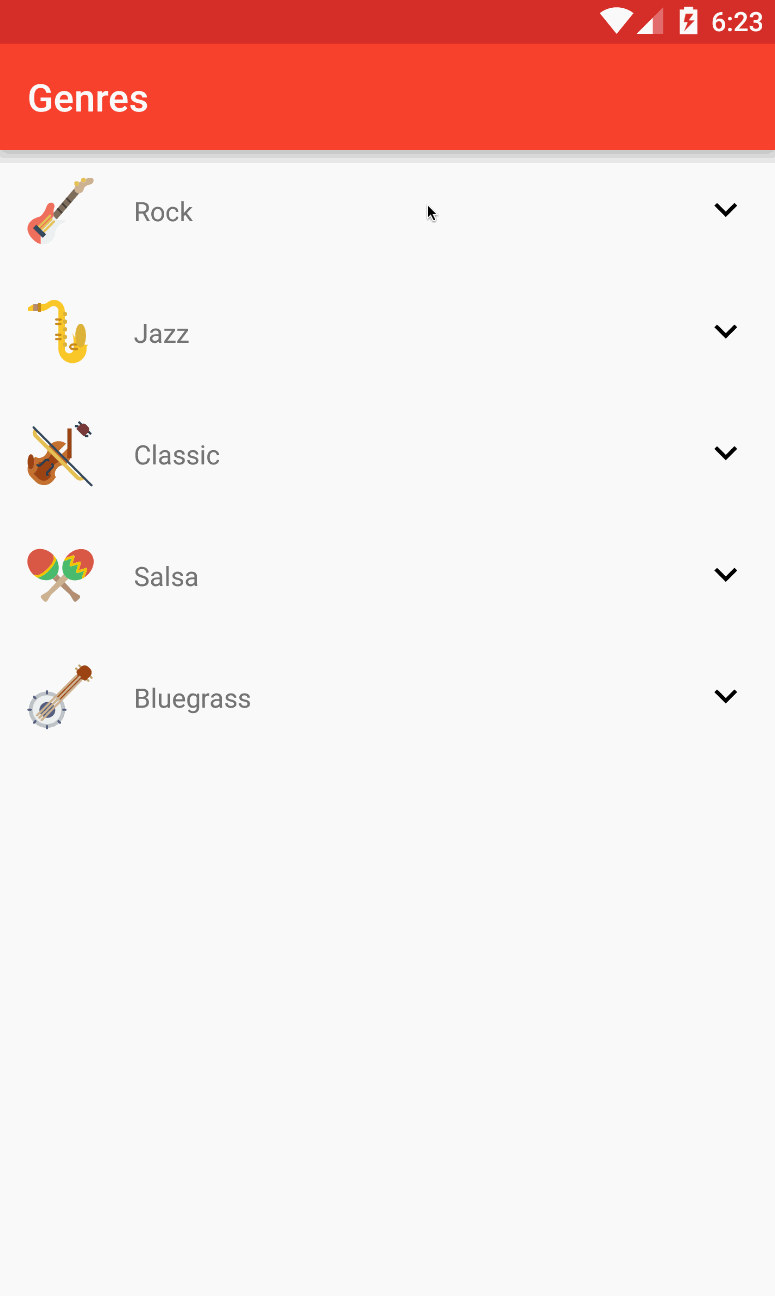Expand the Jazz genre chevron

coord(725,332)
